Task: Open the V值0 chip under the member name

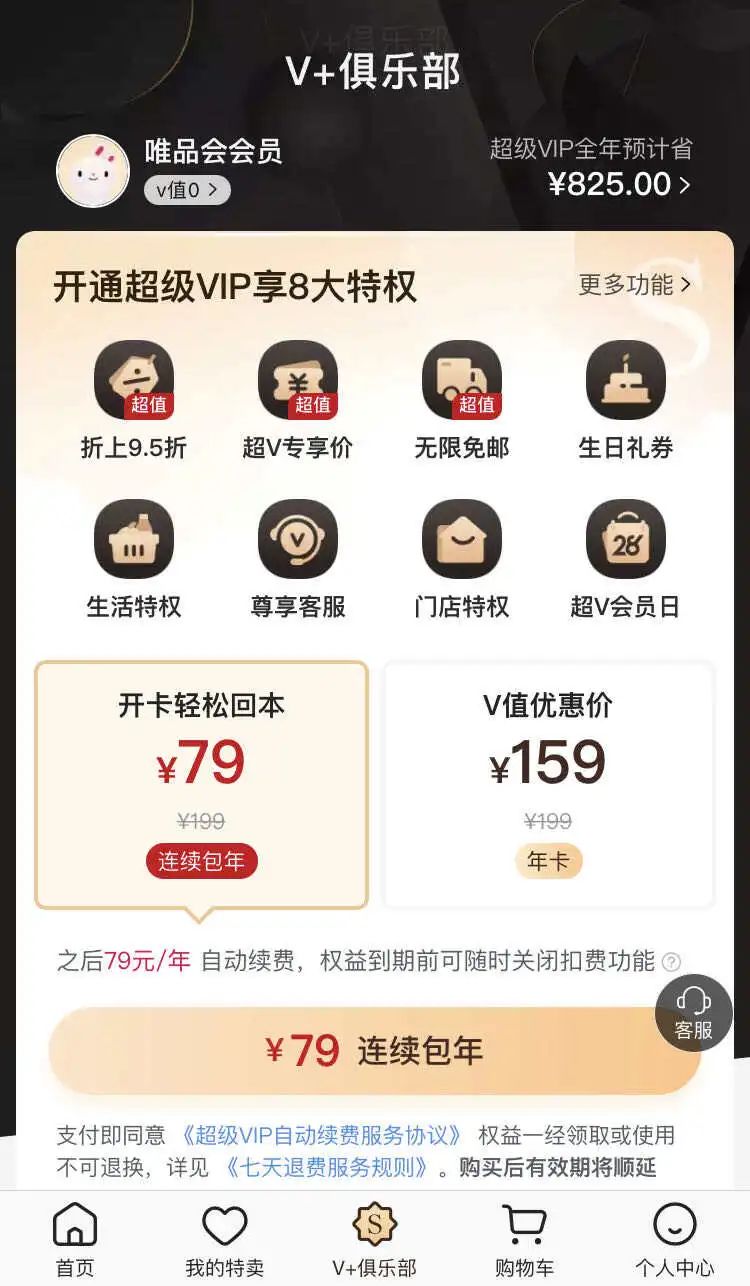Action: click(x=187, y=190)
